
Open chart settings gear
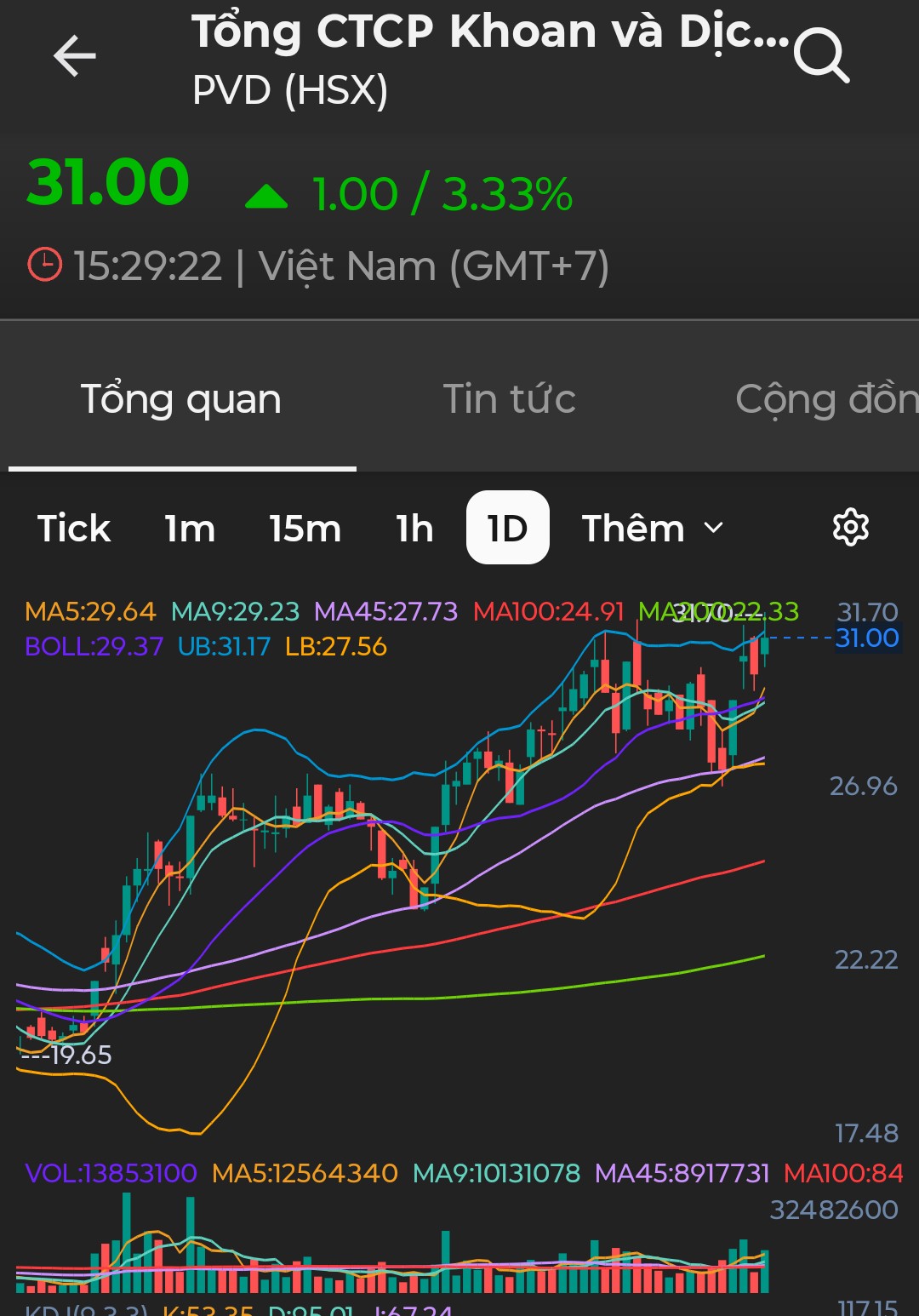850,528
